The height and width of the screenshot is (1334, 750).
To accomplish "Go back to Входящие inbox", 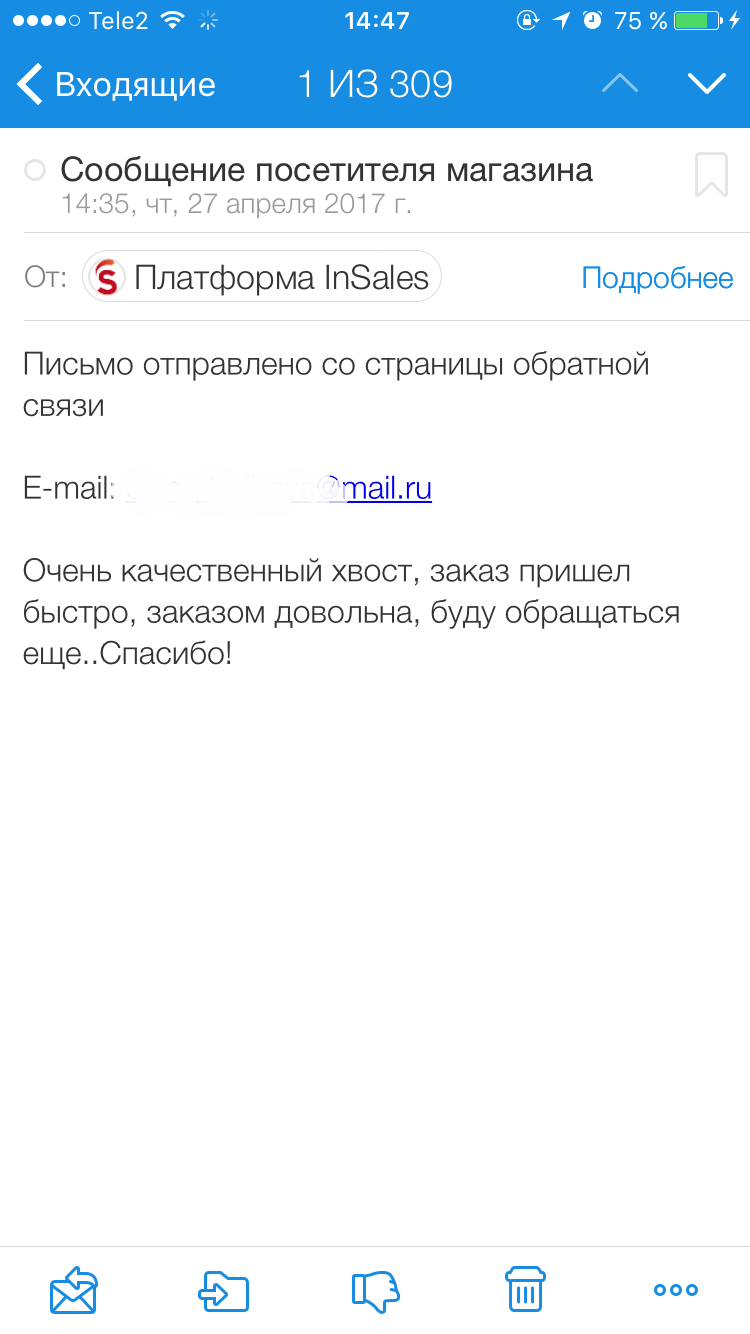I will 117,84.
